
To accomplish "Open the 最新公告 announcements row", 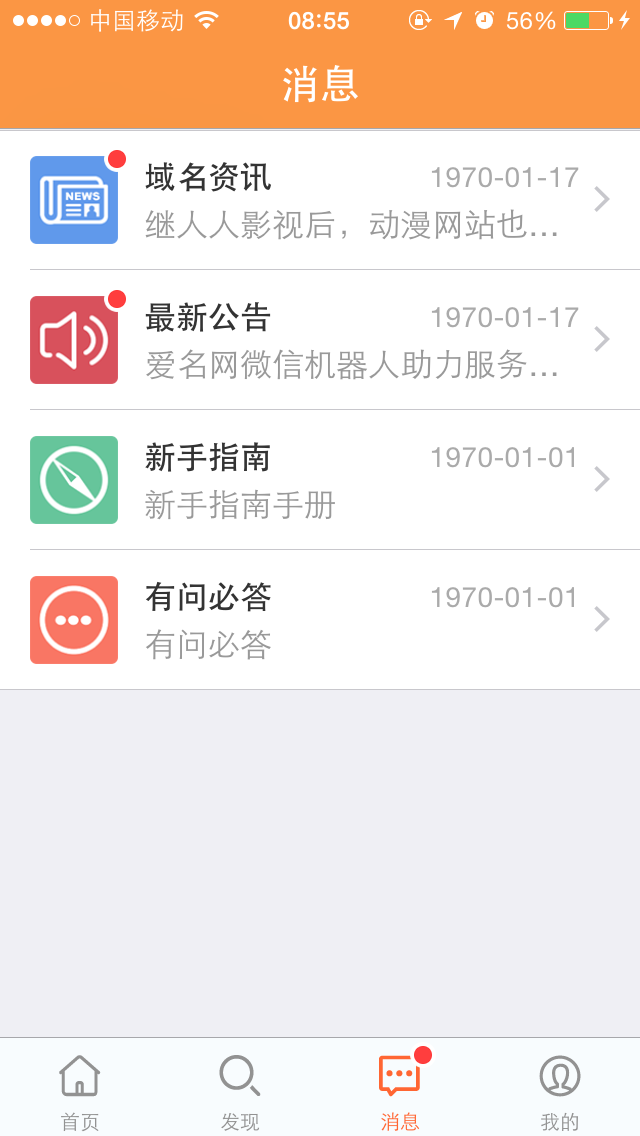I will coord(320,340).
